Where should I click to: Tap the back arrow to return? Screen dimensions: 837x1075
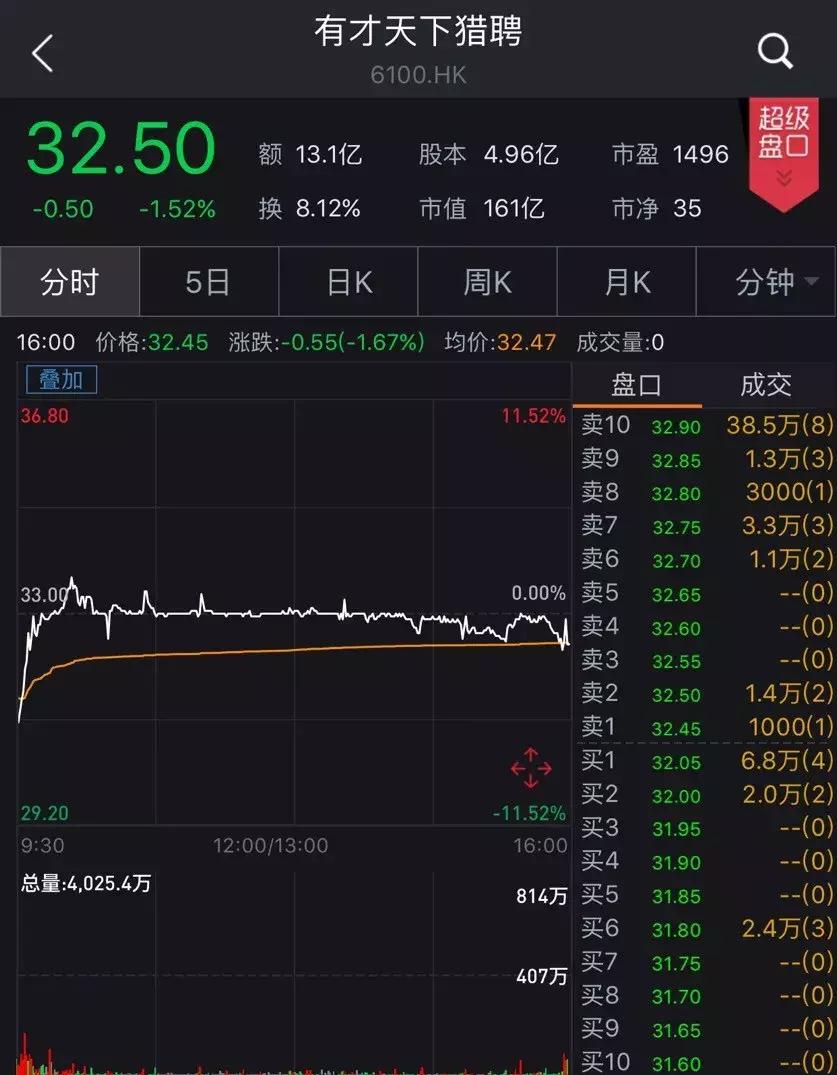click(42, 50)
